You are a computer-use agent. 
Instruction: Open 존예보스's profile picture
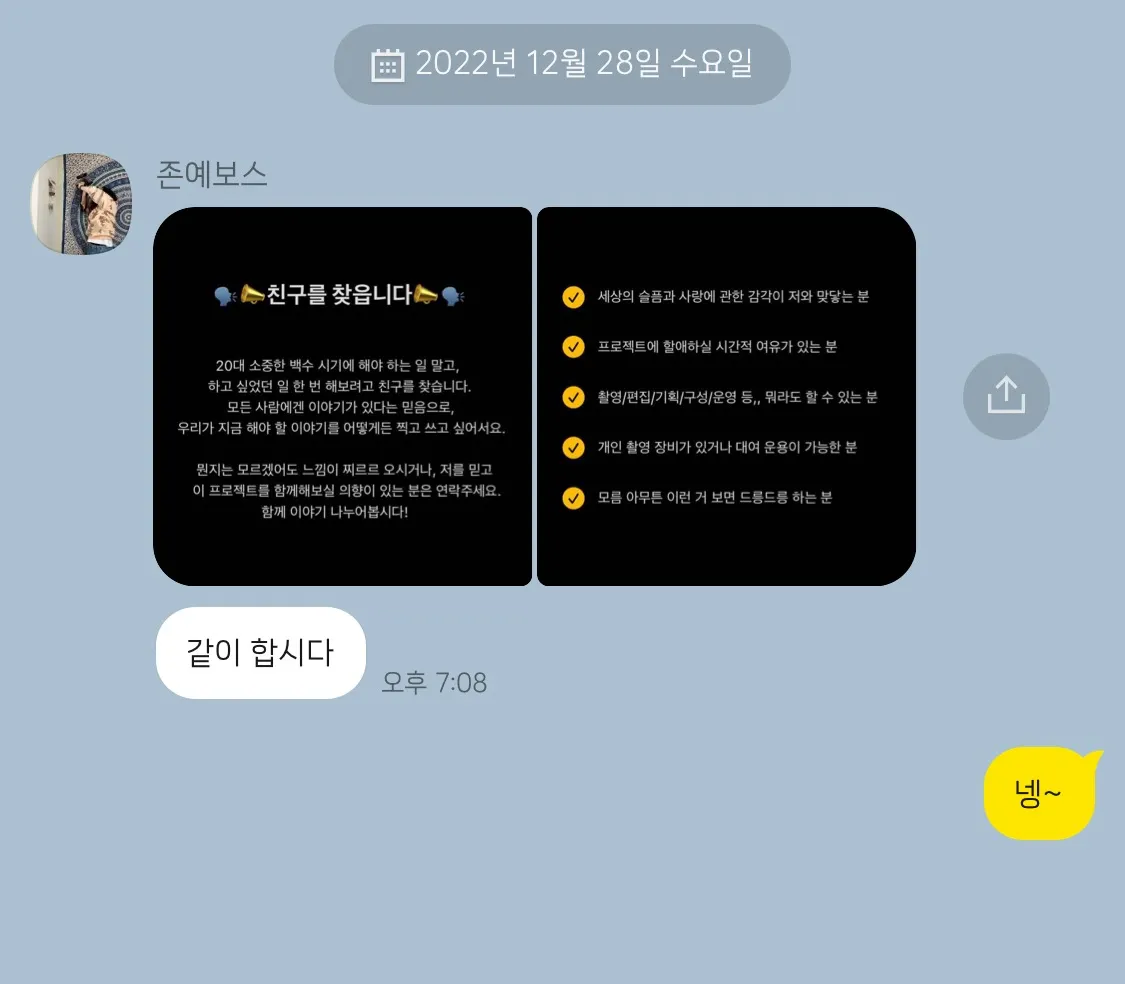[x=81, y=203]
